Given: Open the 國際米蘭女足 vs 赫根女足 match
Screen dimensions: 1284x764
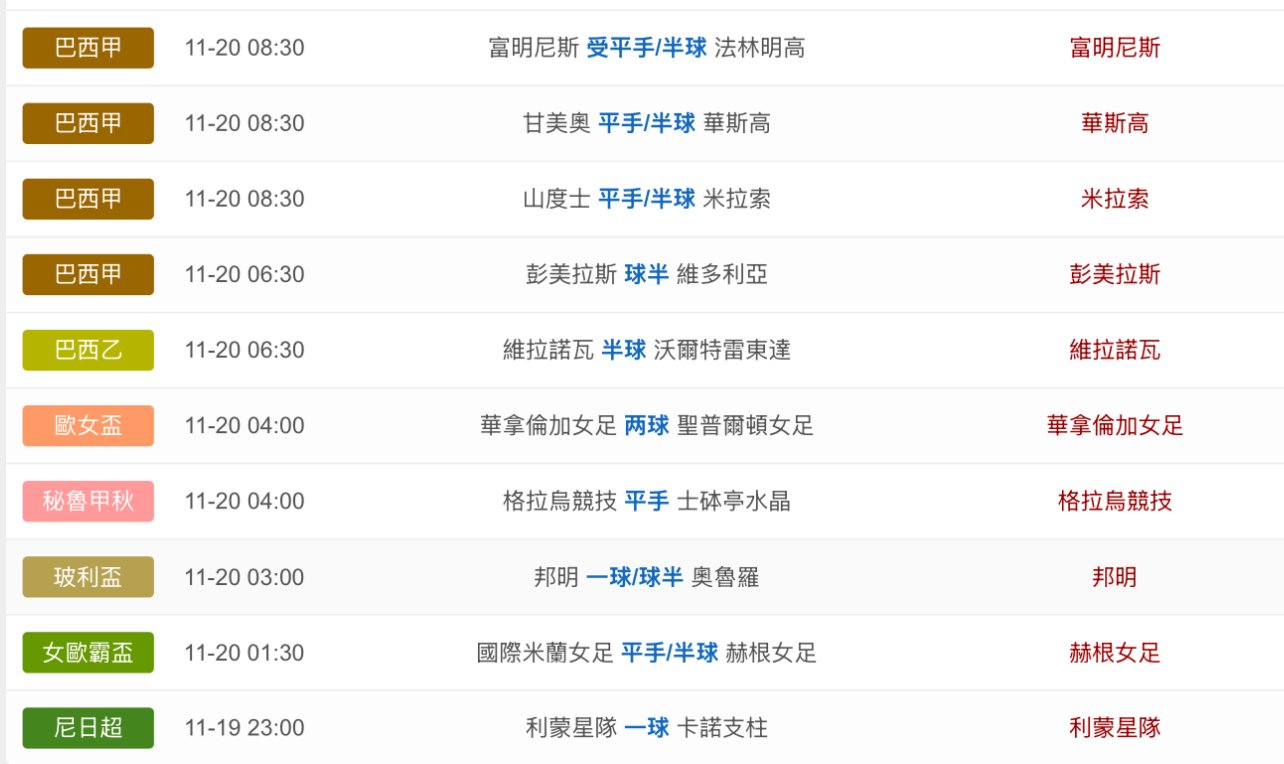Looking at the screenshot, I should (646, 654).
